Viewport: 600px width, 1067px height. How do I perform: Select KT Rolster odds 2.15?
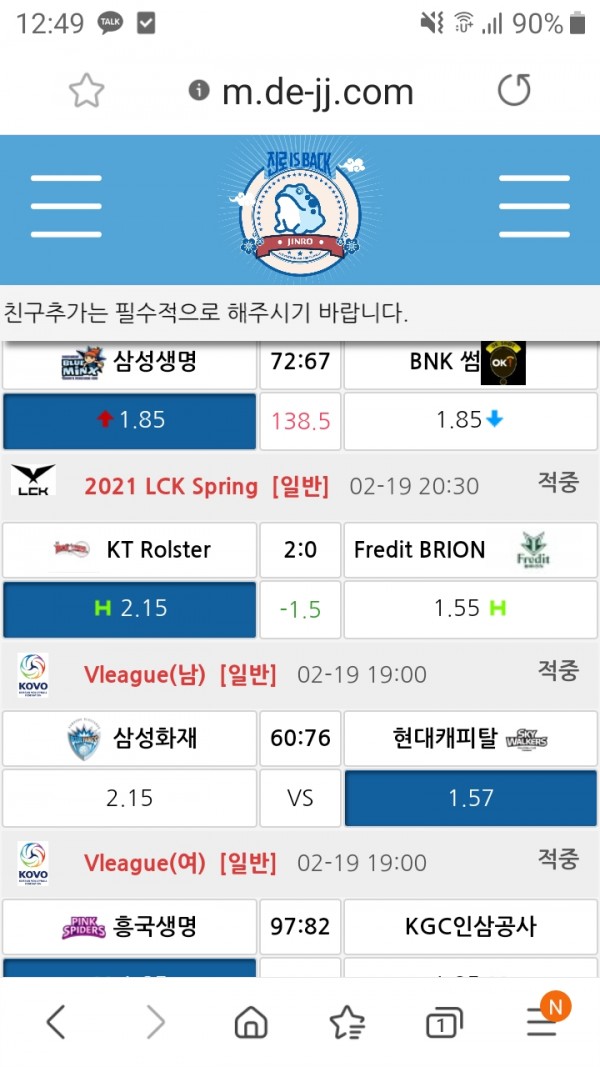129,608
